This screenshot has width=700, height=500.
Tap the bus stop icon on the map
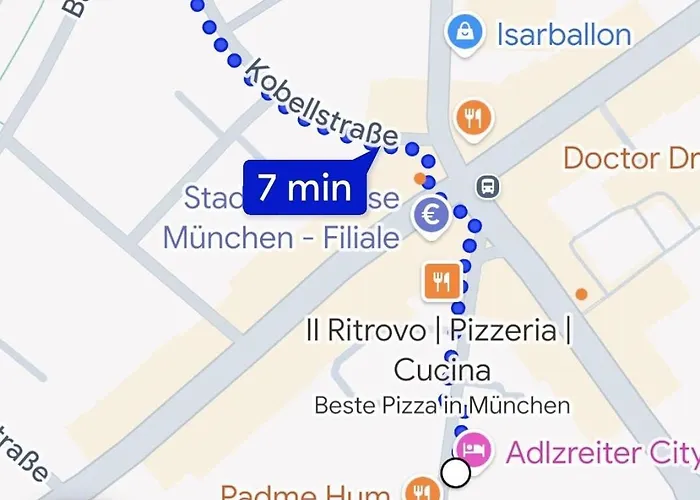click(488, 186)
